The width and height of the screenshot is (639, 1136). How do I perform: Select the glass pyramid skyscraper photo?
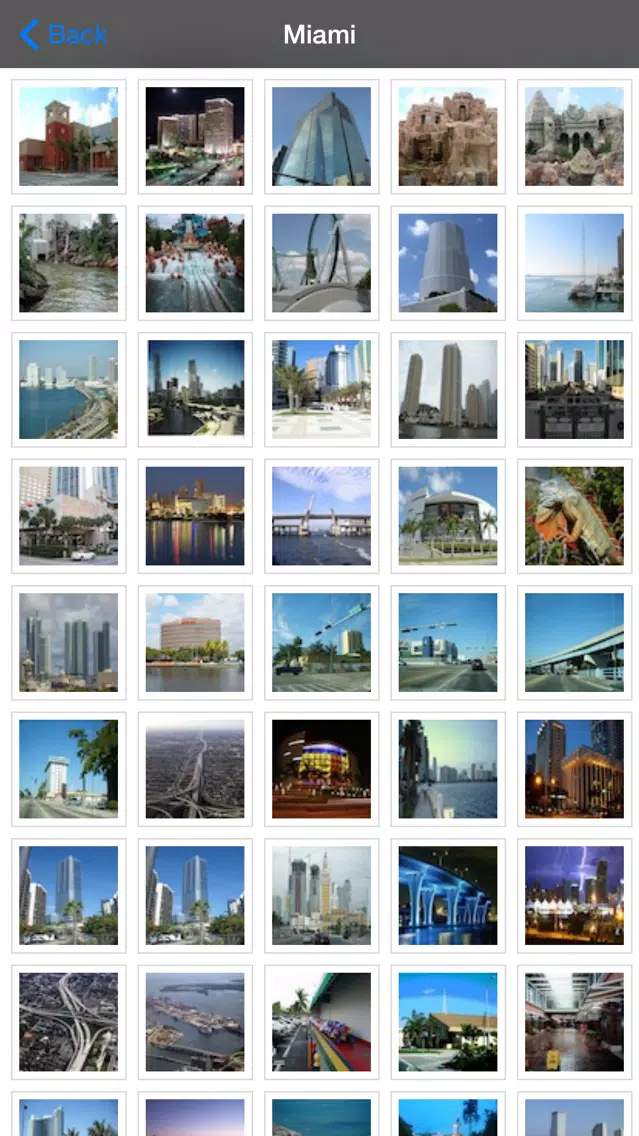coord(322,136)
